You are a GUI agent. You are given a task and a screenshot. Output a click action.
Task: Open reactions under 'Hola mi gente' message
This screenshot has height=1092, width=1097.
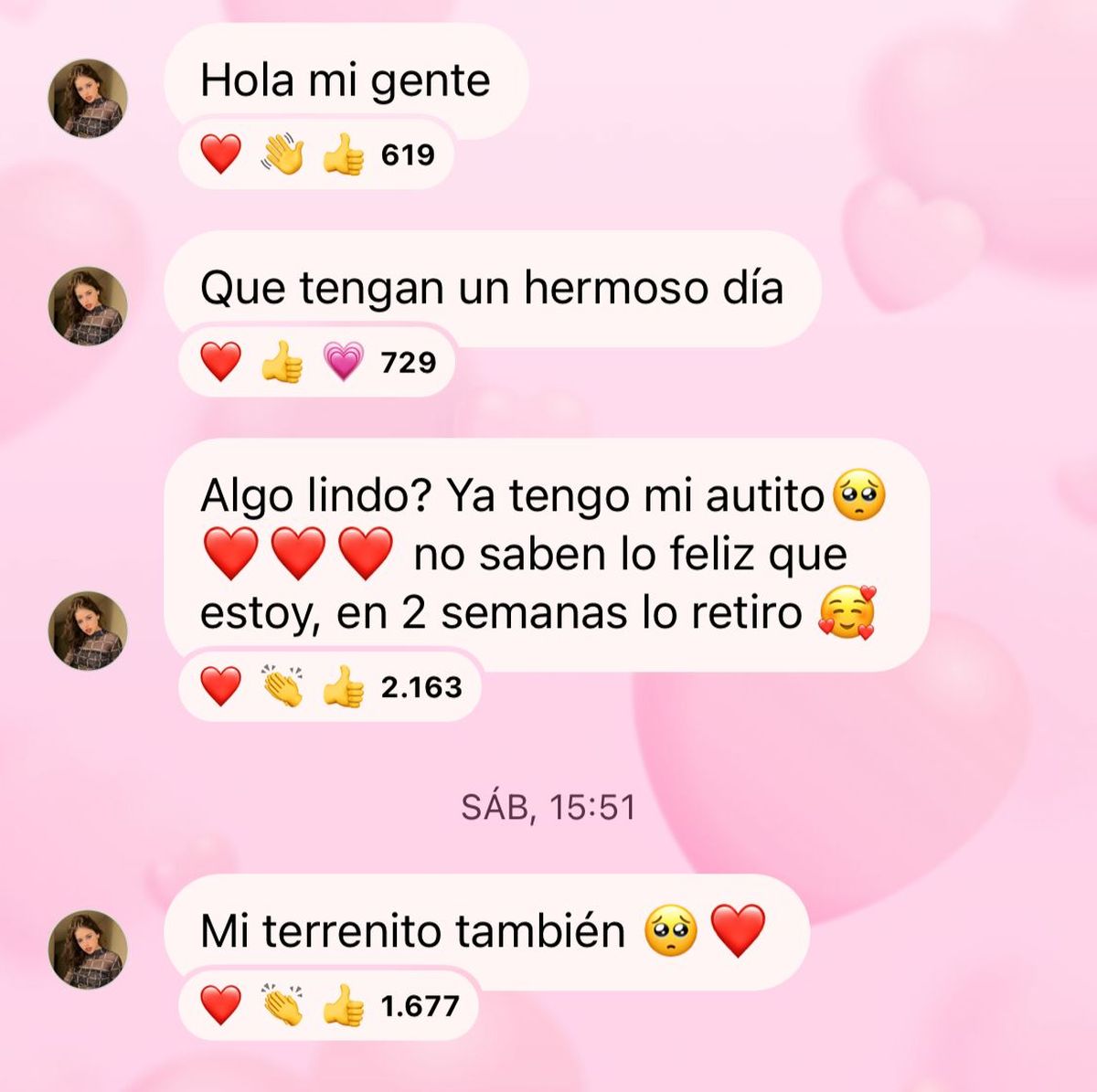(x=315, y=154)
